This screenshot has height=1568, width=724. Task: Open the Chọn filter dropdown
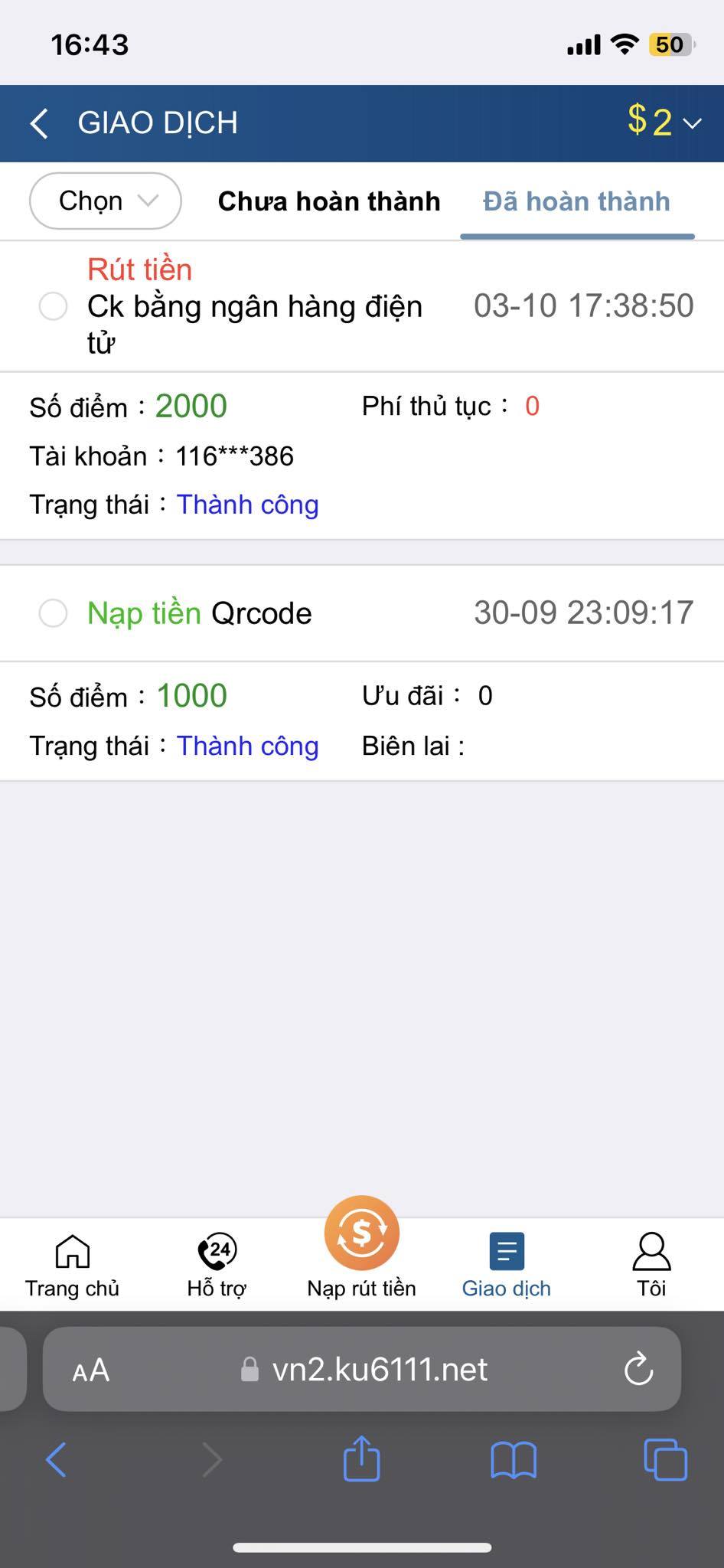coord(105,201)
